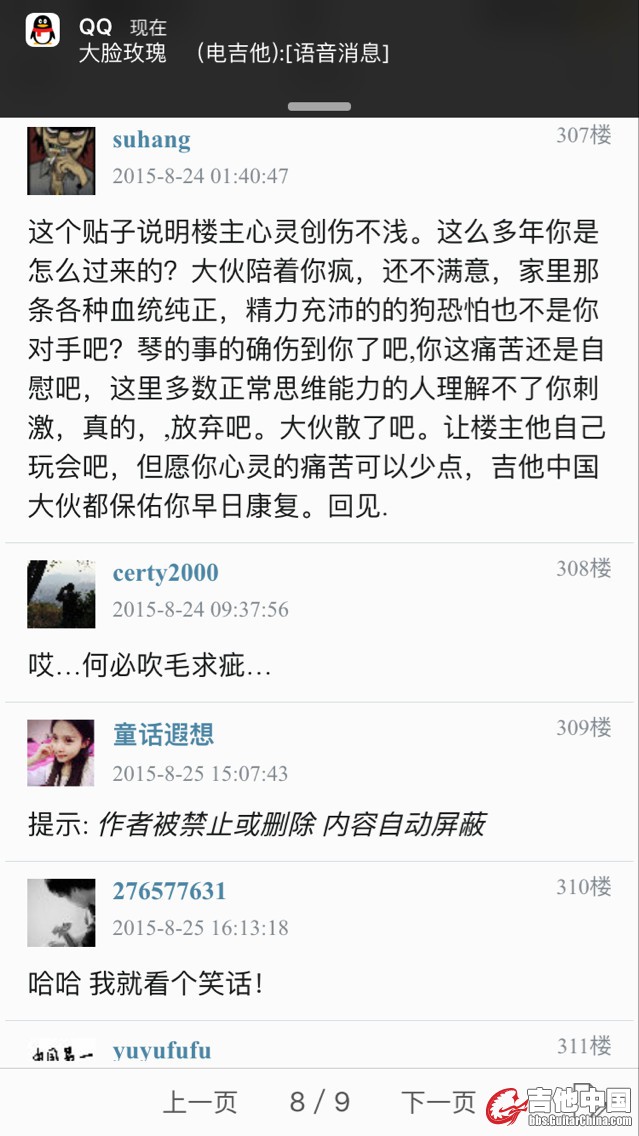This screenshot has width=639, height=1136.
Task: Go to next page 下一页
Action: tap(438, 1102)
